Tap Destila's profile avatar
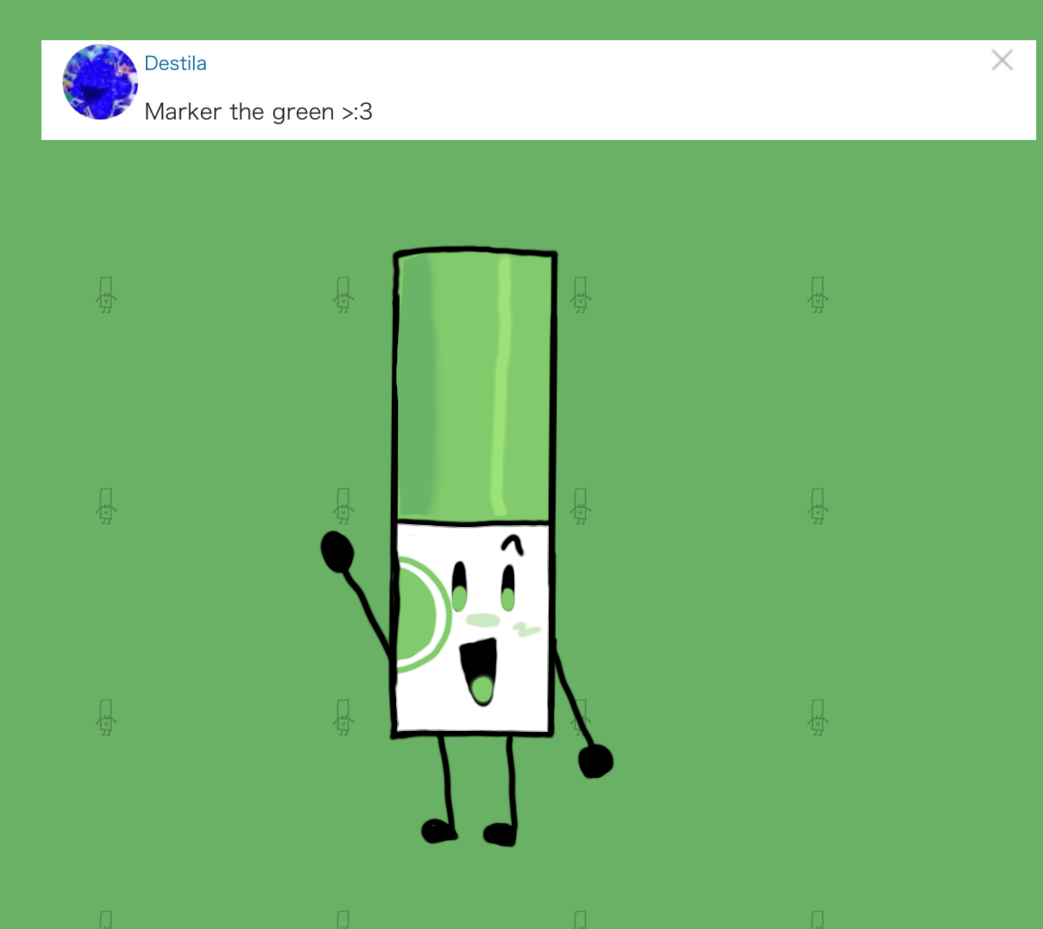1043x929 pixels. coord(99,82)
